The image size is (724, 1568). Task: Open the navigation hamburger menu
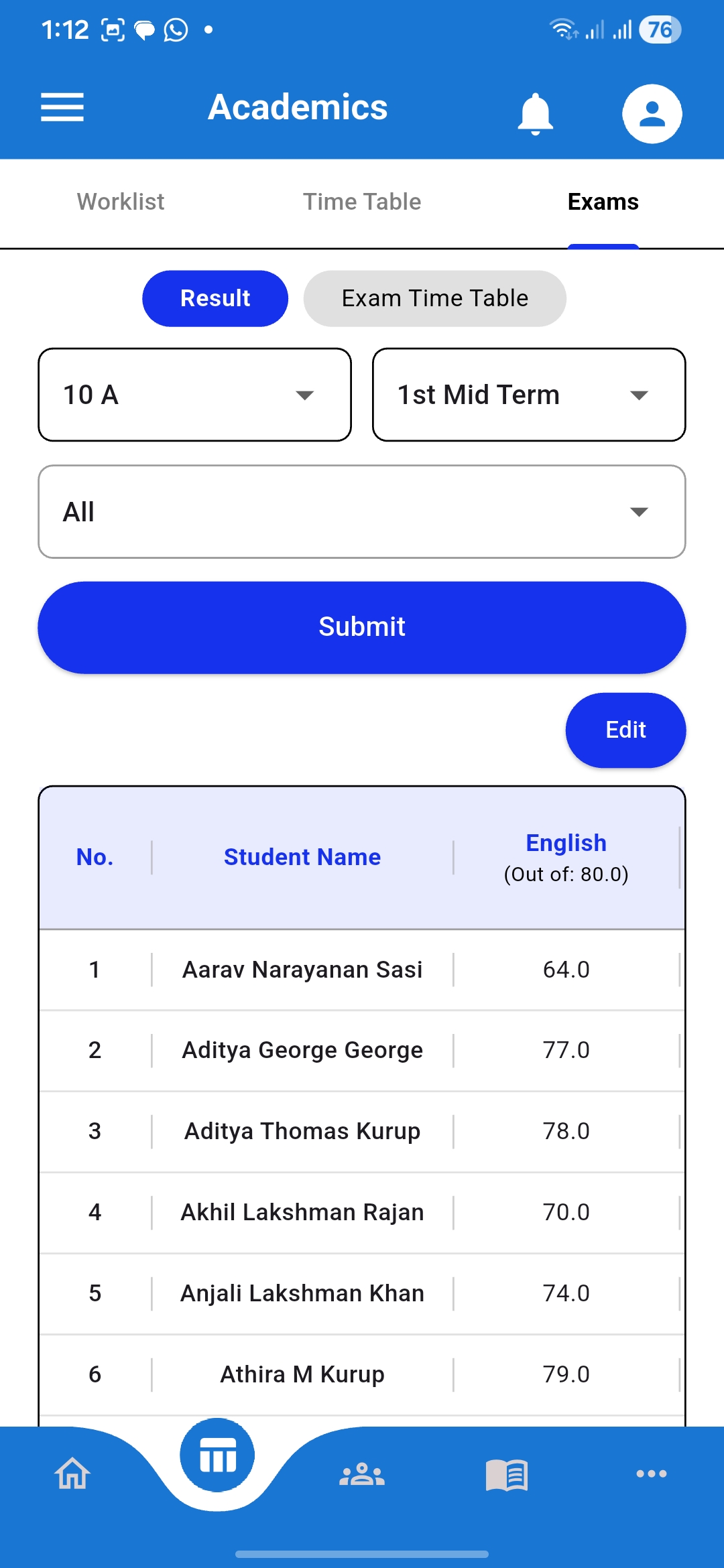coord(62,107)
